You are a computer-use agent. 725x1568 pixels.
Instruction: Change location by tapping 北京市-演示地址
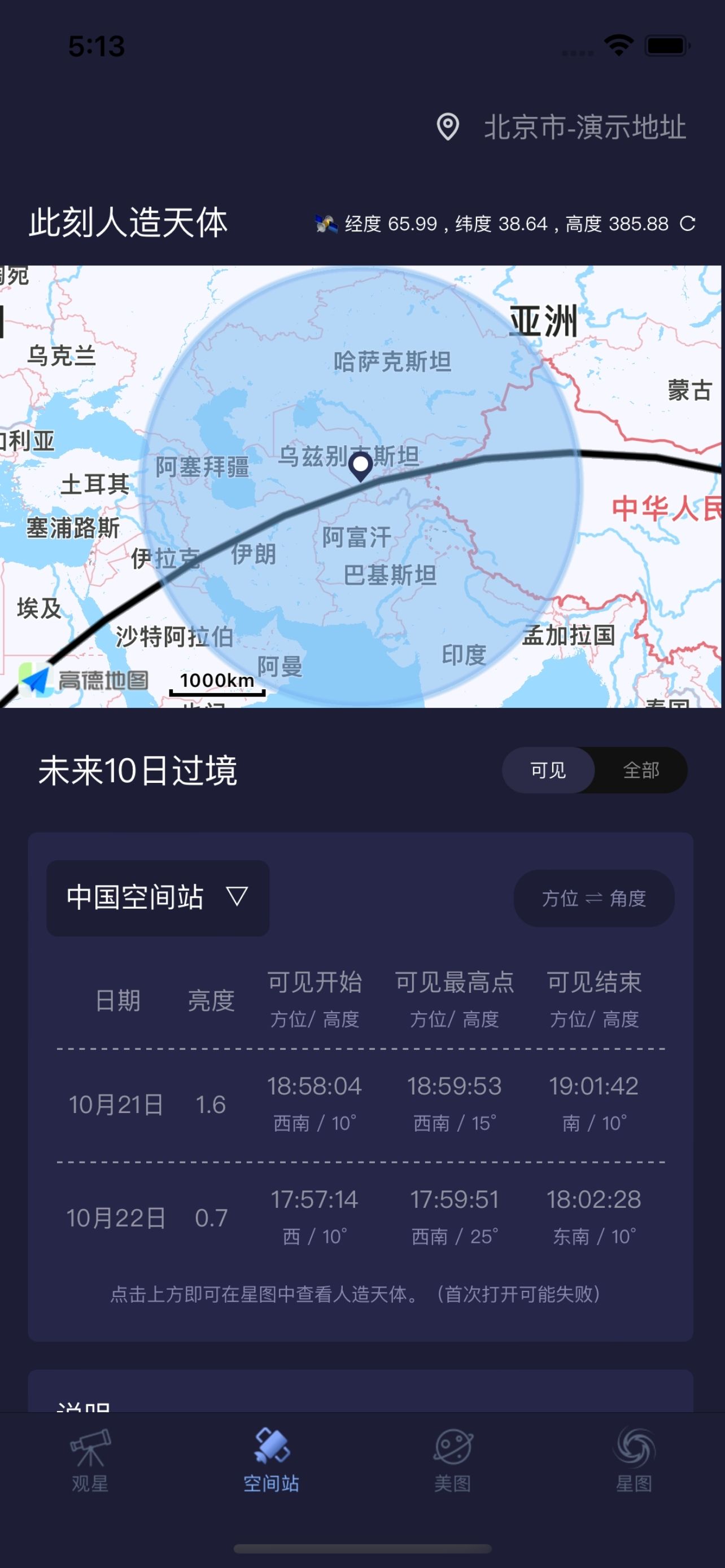pyautogui.click(x=583, y=127)
